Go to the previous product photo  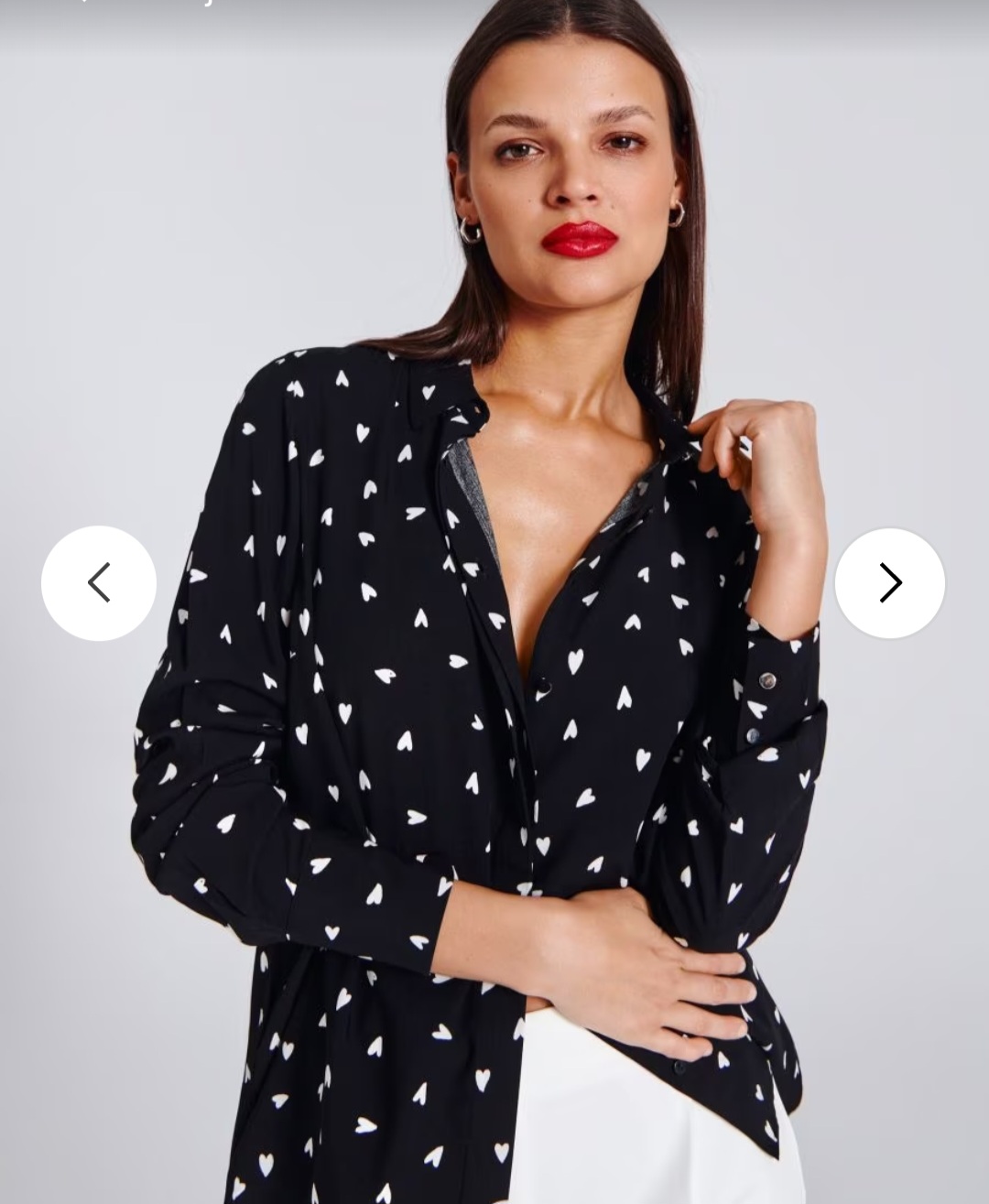pos(99,583)
